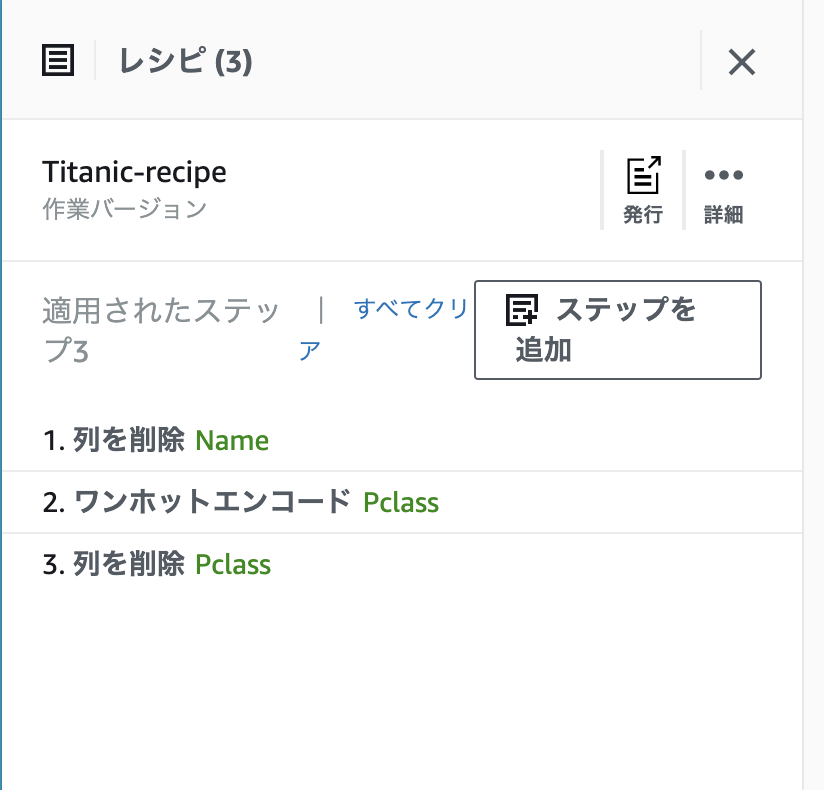
Task: Close the recipe panel
Action: click(741, 63)
